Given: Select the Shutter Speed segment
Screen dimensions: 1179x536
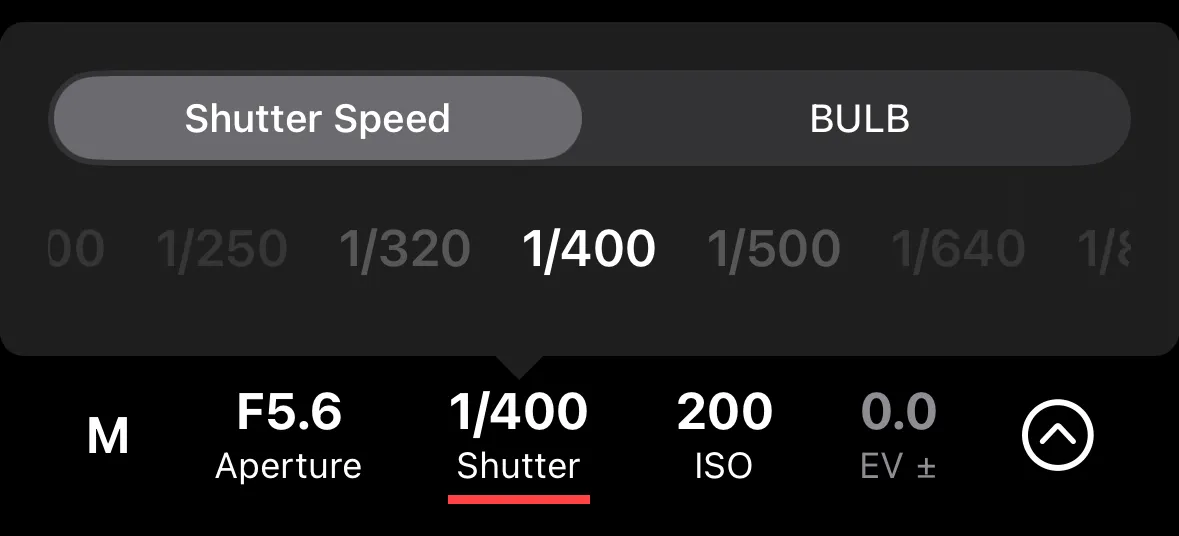Looking at the screenshot, I should pyautogui.click(x=317, y=119).
